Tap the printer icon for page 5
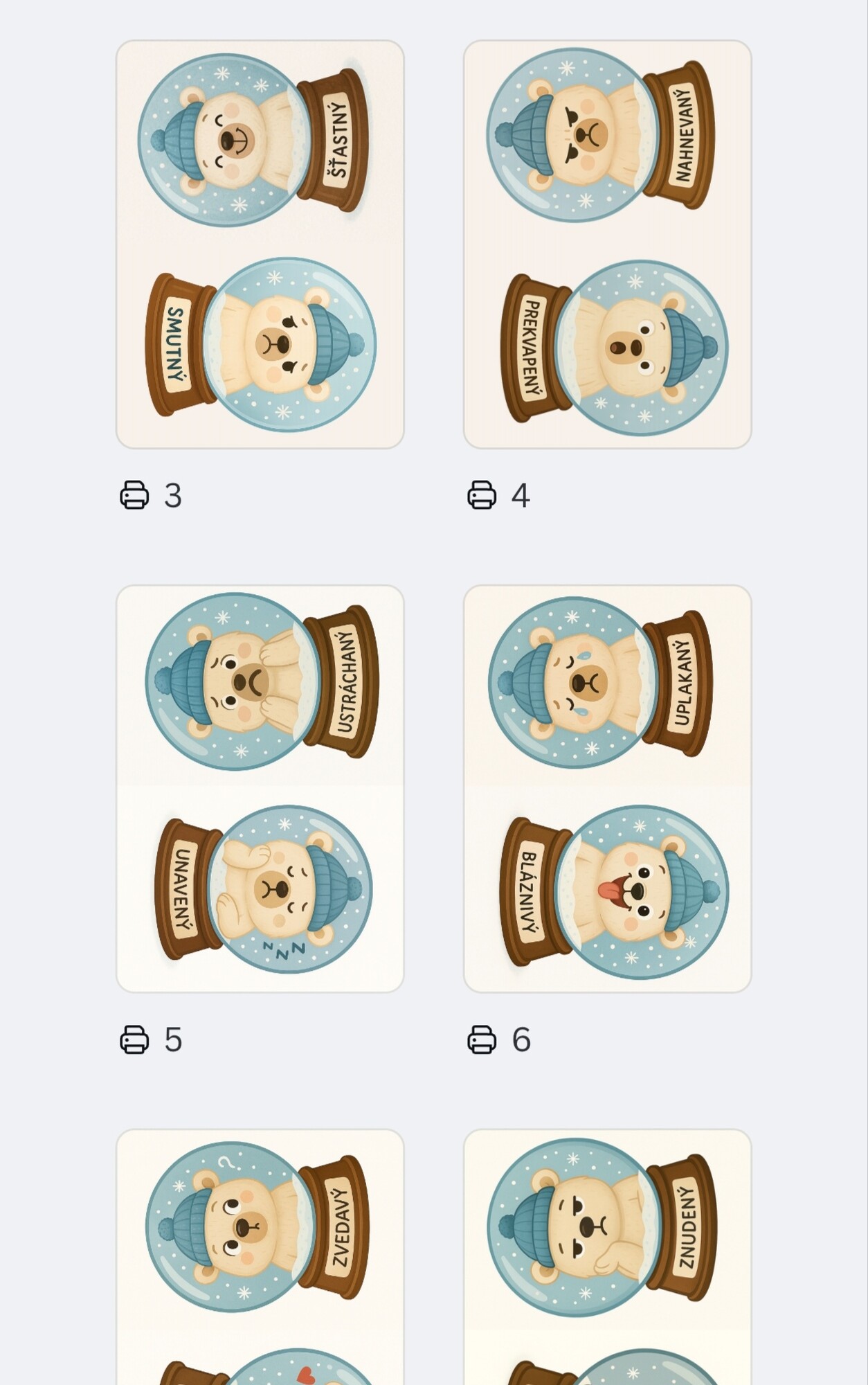868x1385 pixels. (134, 1039)
